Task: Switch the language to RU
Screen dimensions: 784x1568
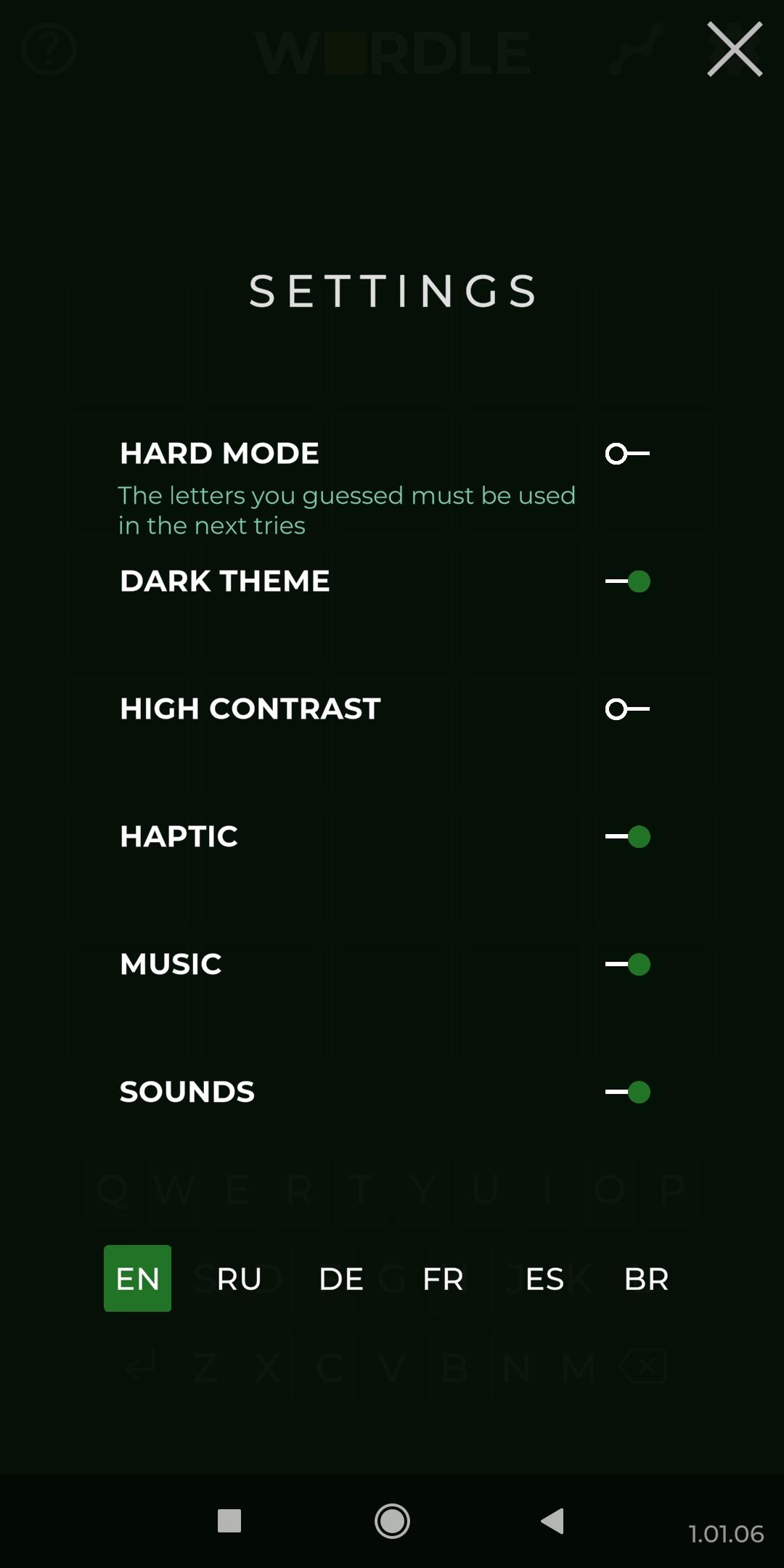Action: [240, 1278]
